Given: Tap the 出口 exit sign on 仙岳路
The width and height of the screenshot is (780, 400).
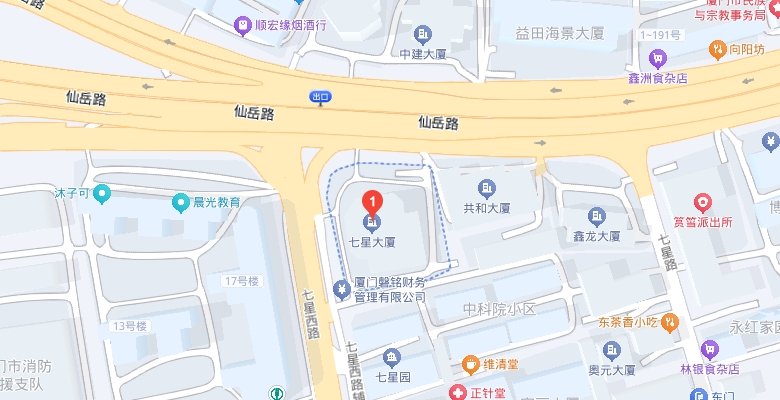Looking at the screenshot, I should tap(320, 97).
